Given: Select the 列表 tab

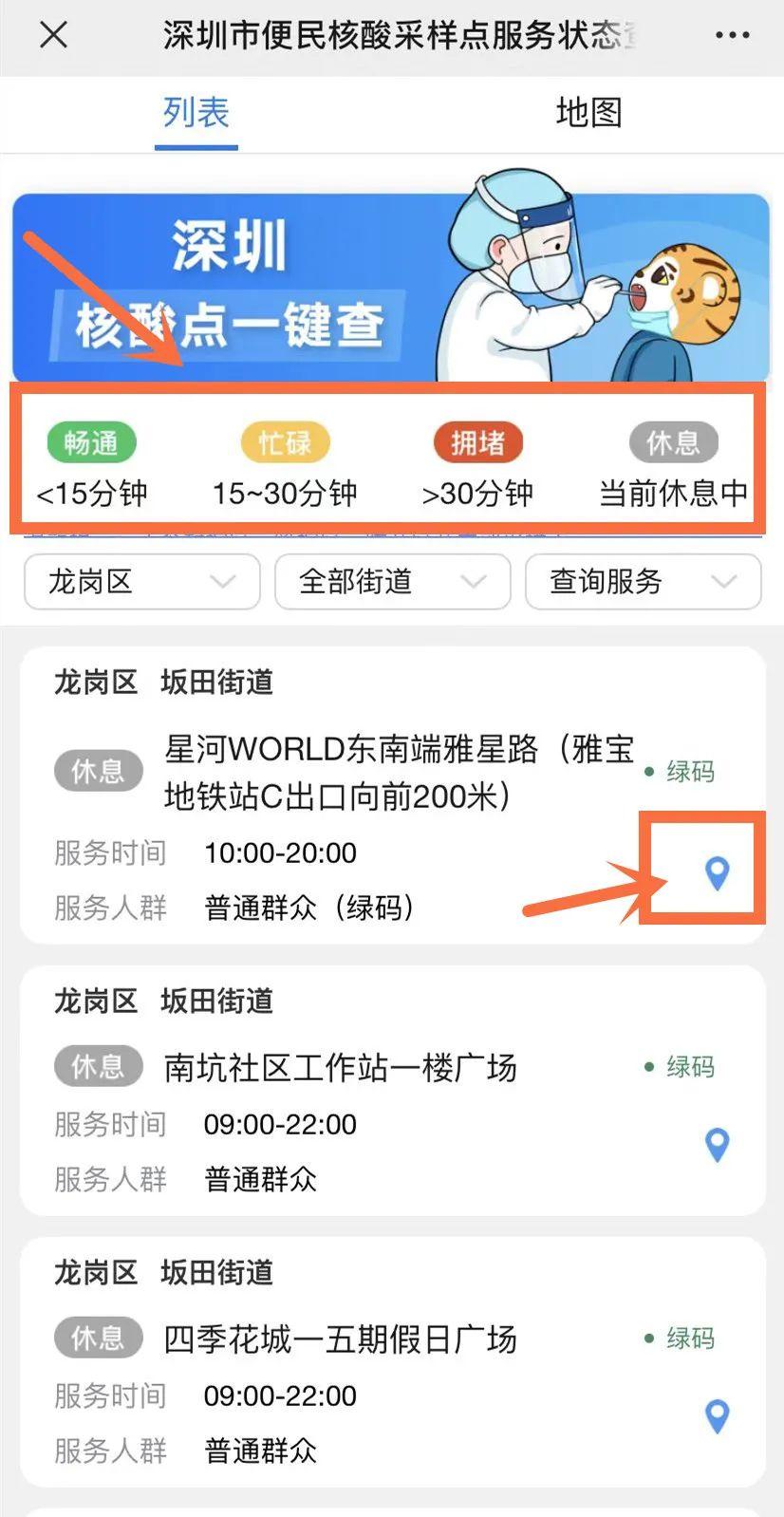Looking at the screenshot, I should point(196,113).
